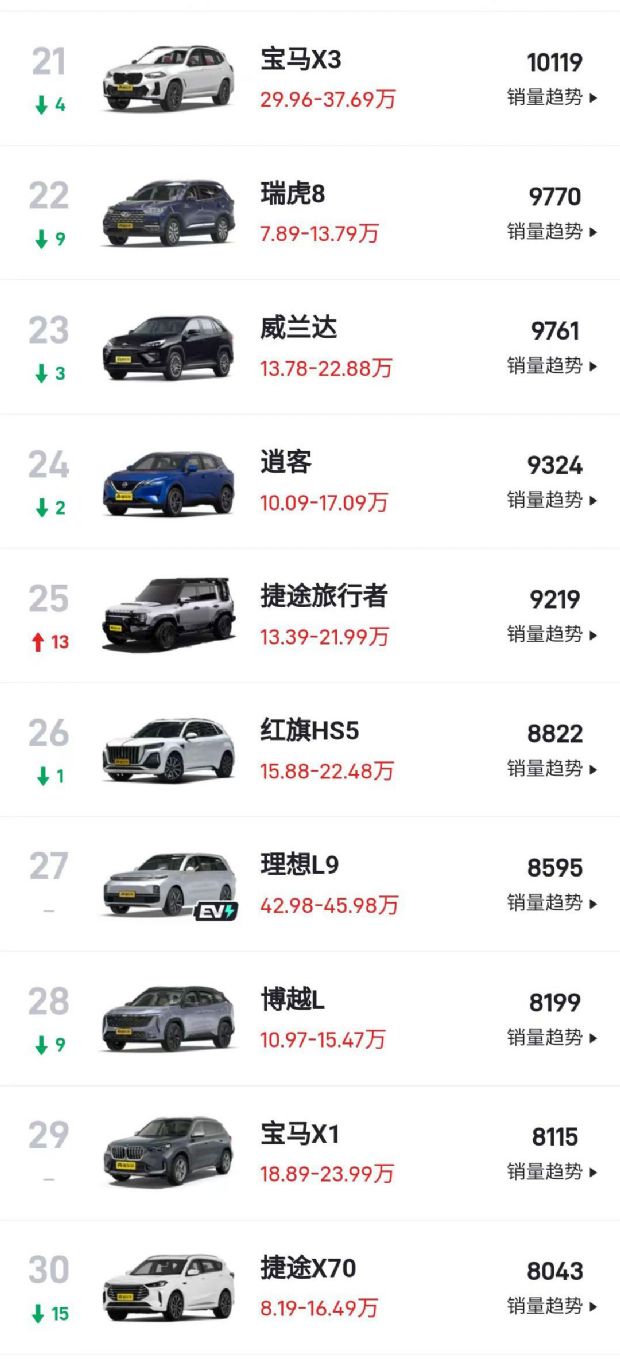
Task: Open the 宝马X1 ranking row
Action: click(310, 1152)
